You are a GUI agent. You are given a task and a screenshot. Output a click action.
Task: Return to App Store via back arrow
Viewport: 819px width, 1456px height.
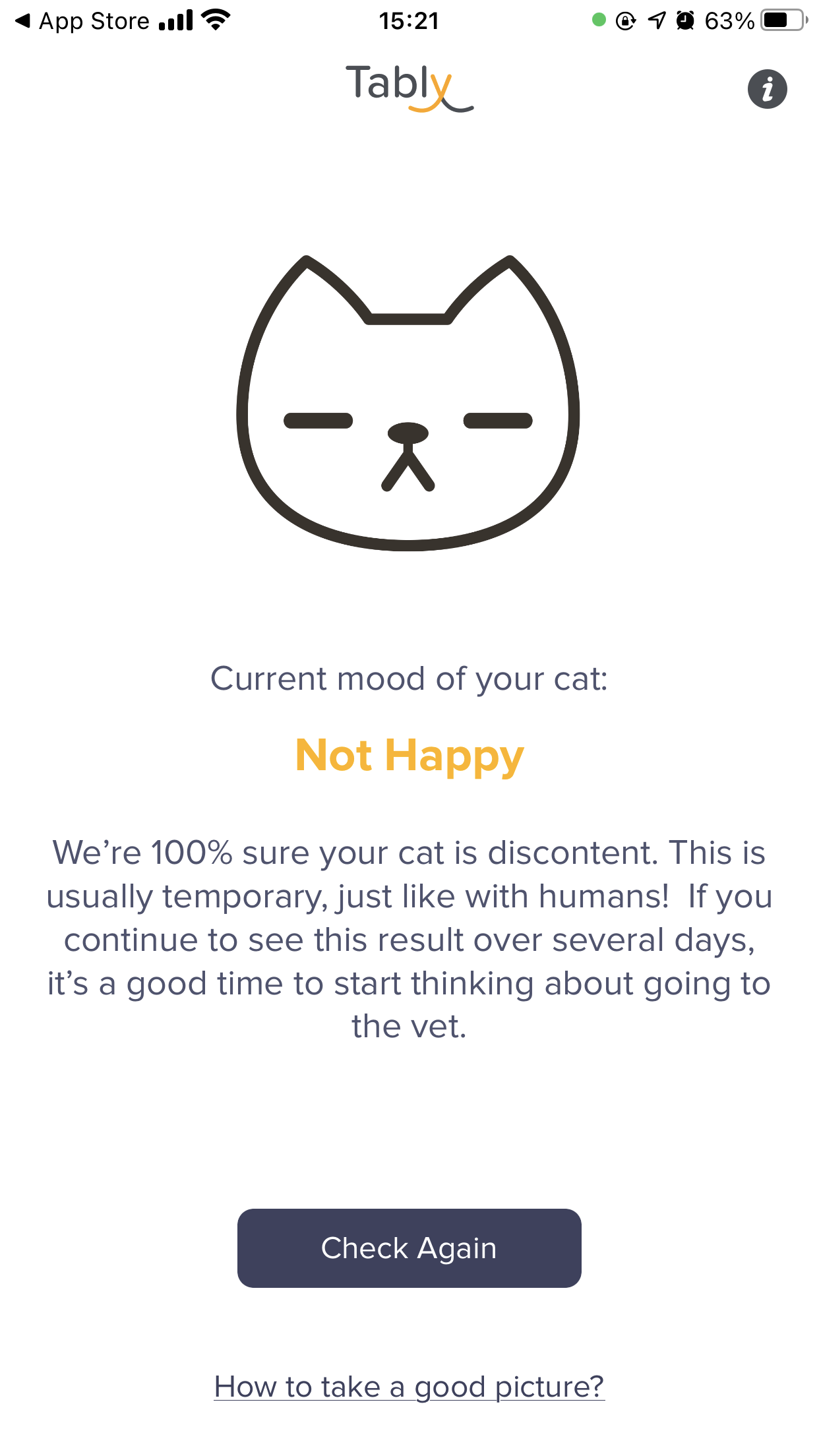click(x=82, y=21)
